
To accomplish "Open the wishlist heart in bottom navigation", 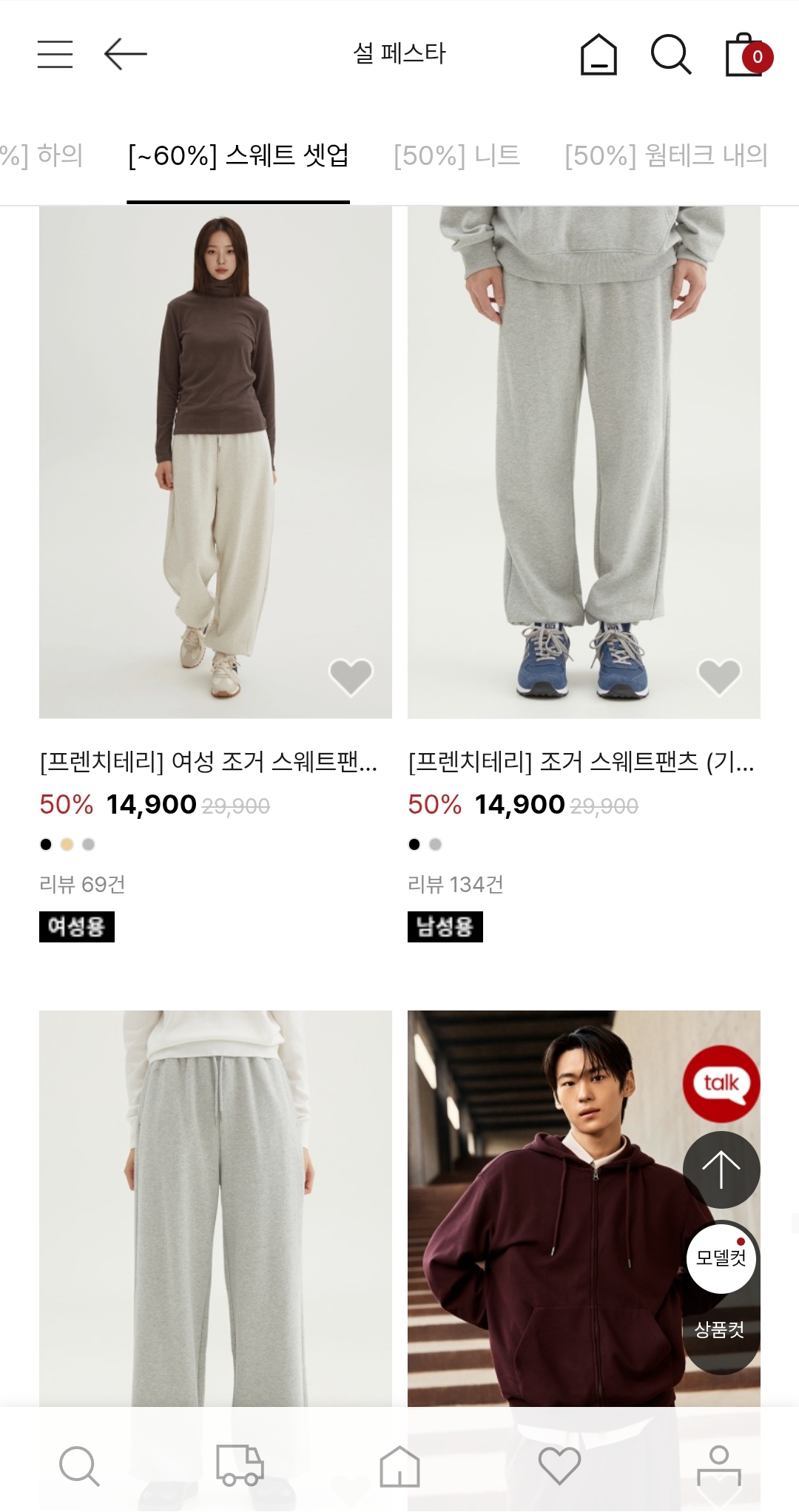I will [559, 1465].
